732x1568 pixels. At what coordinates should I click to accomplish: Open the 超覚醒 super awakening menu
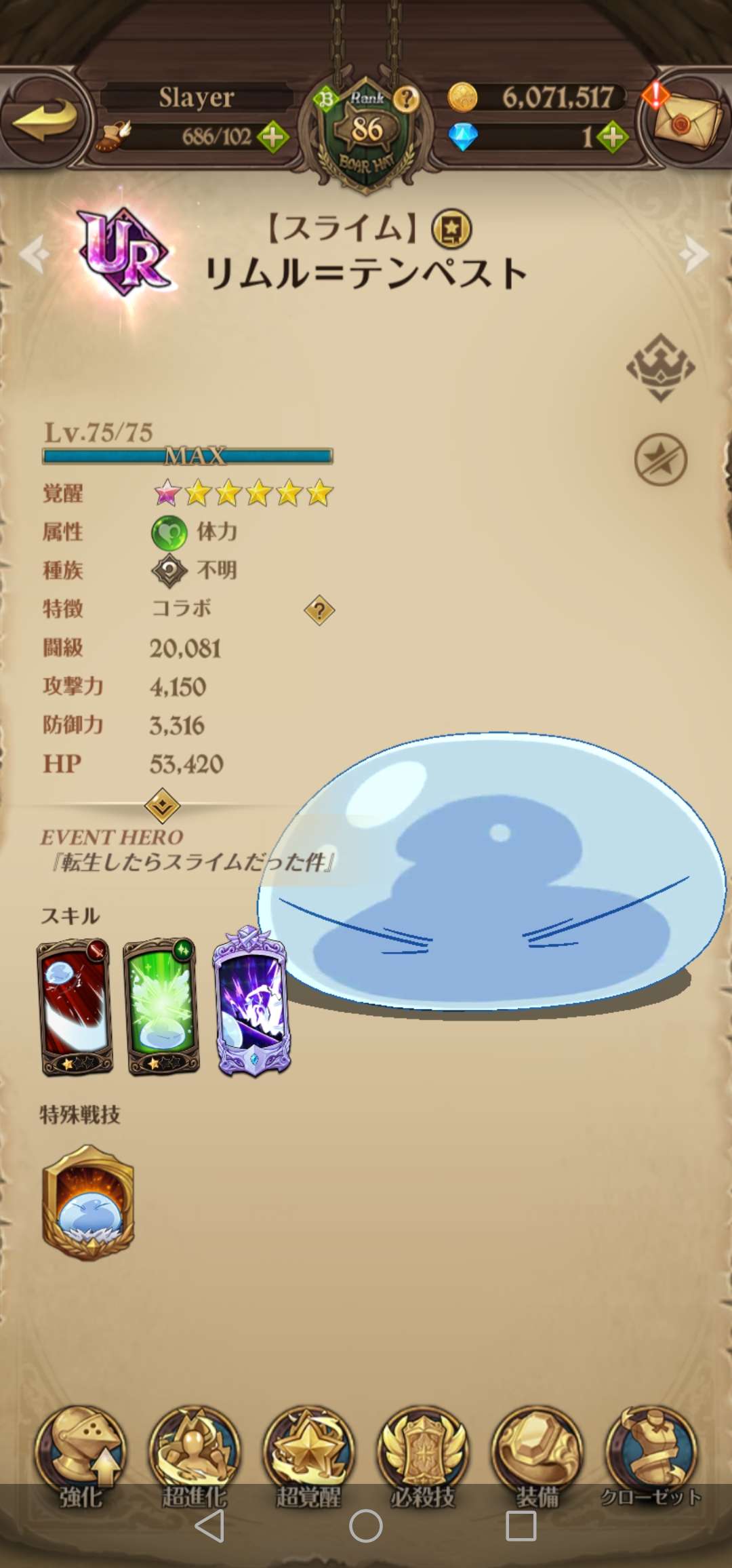tap(308, 1455)
